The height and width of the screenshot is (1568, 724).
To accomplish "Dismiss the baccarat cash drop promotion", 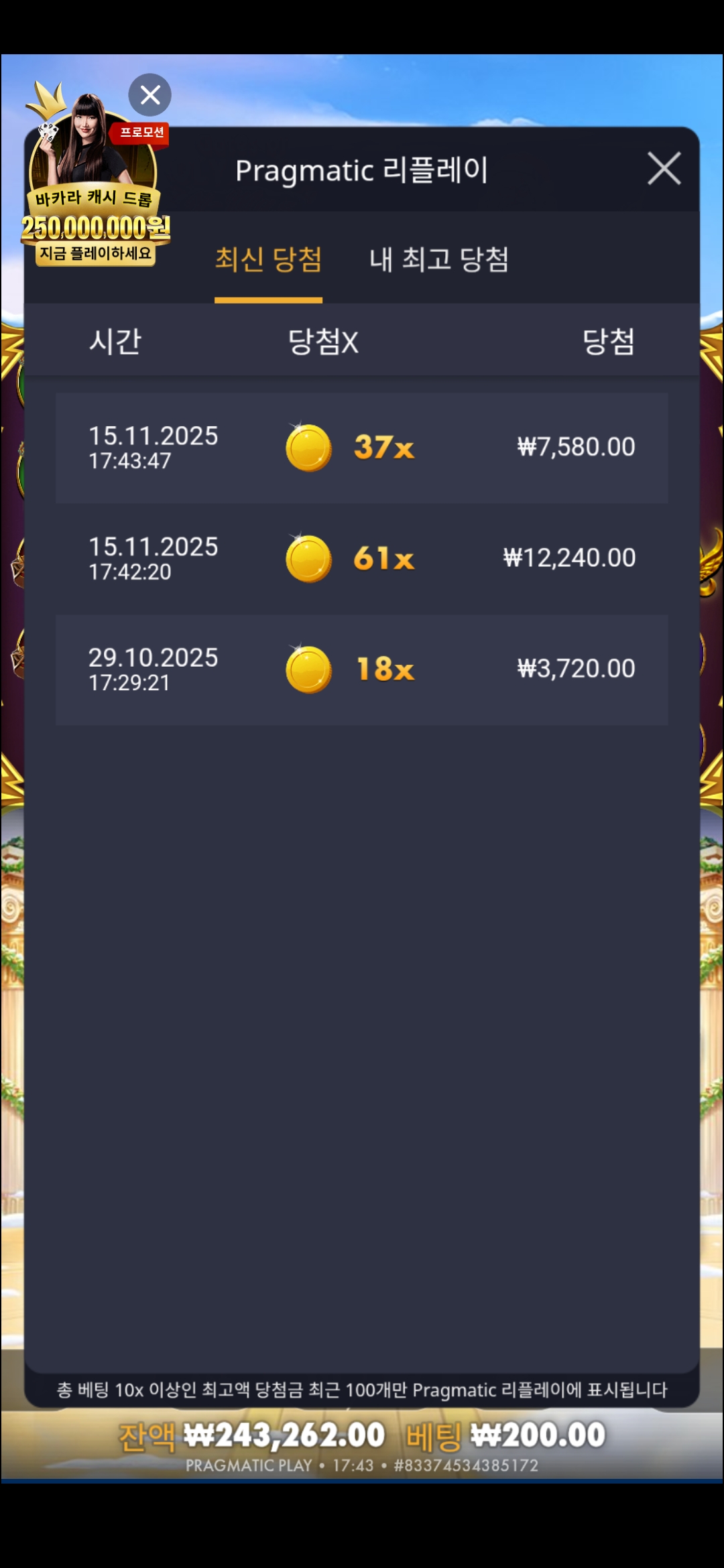I will [x=149, y=94].
